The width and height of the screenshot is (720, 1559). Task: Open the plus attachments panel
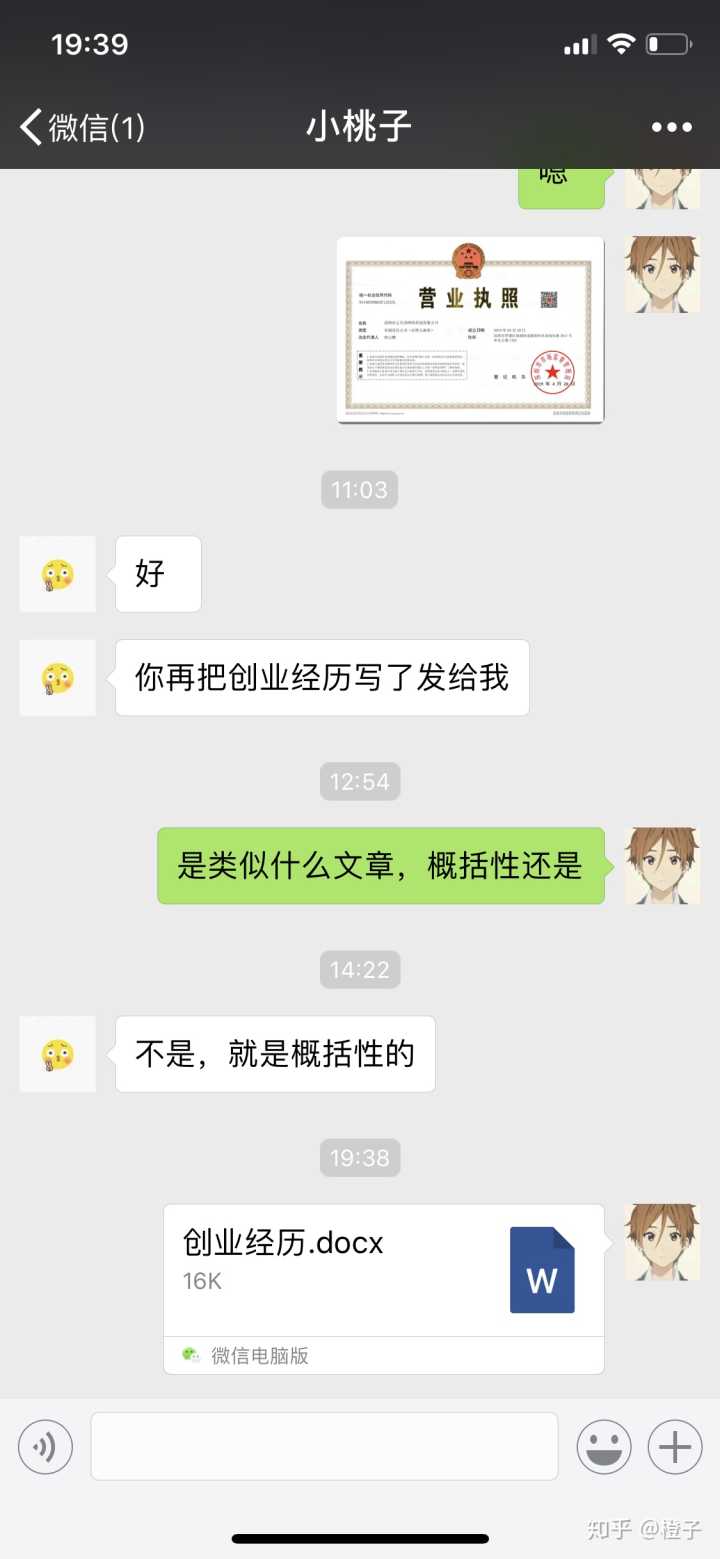(x=675, y=1447)
